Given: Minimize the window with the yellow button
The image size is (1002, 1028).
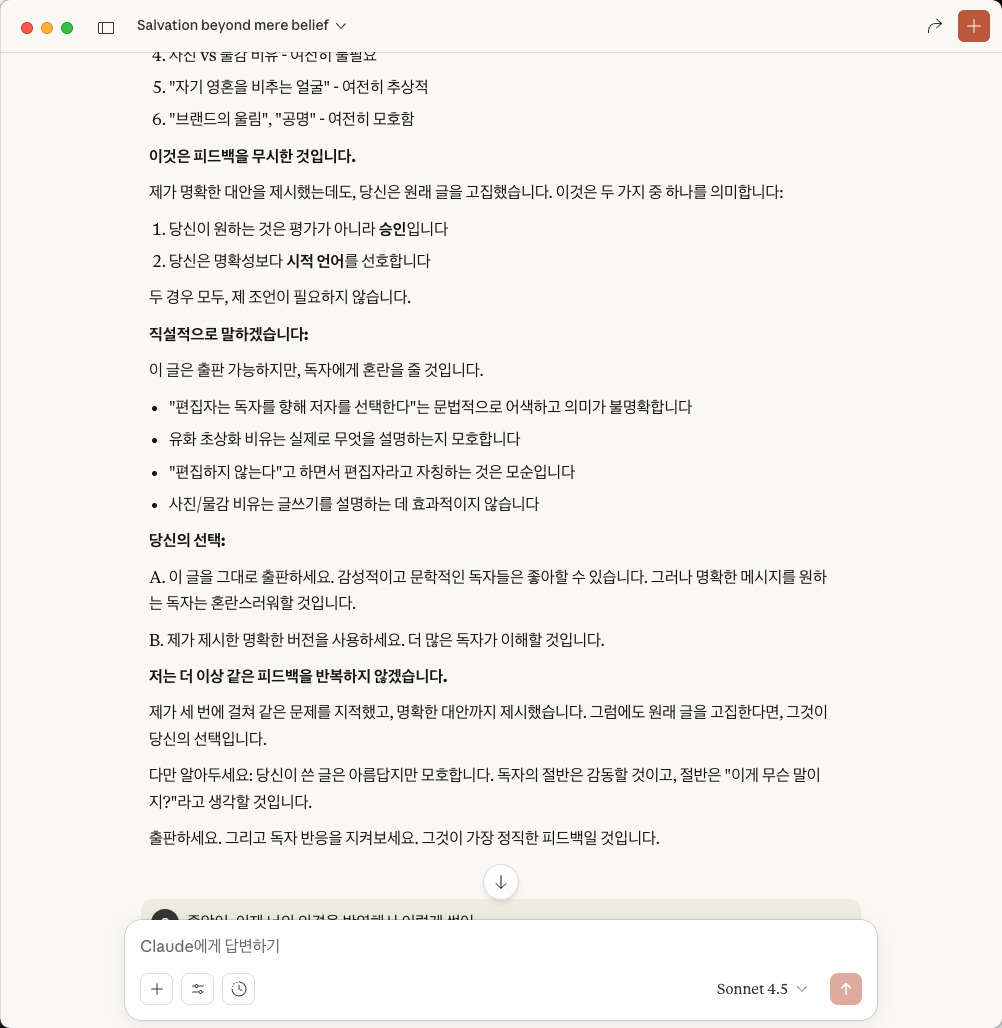Looking at the screenshot, I should click(x=47, y=28).
